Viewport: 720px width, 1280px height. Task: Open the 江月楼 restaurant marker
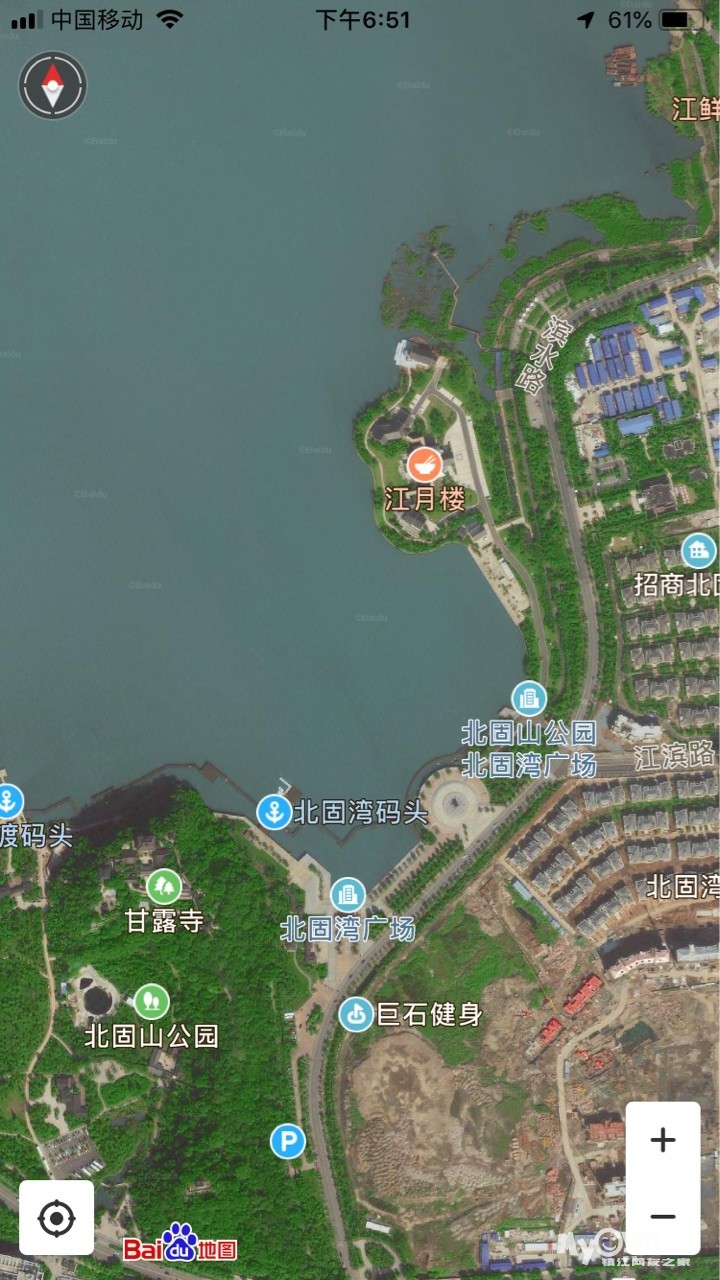pyautogui.click(x=424, y=465)
